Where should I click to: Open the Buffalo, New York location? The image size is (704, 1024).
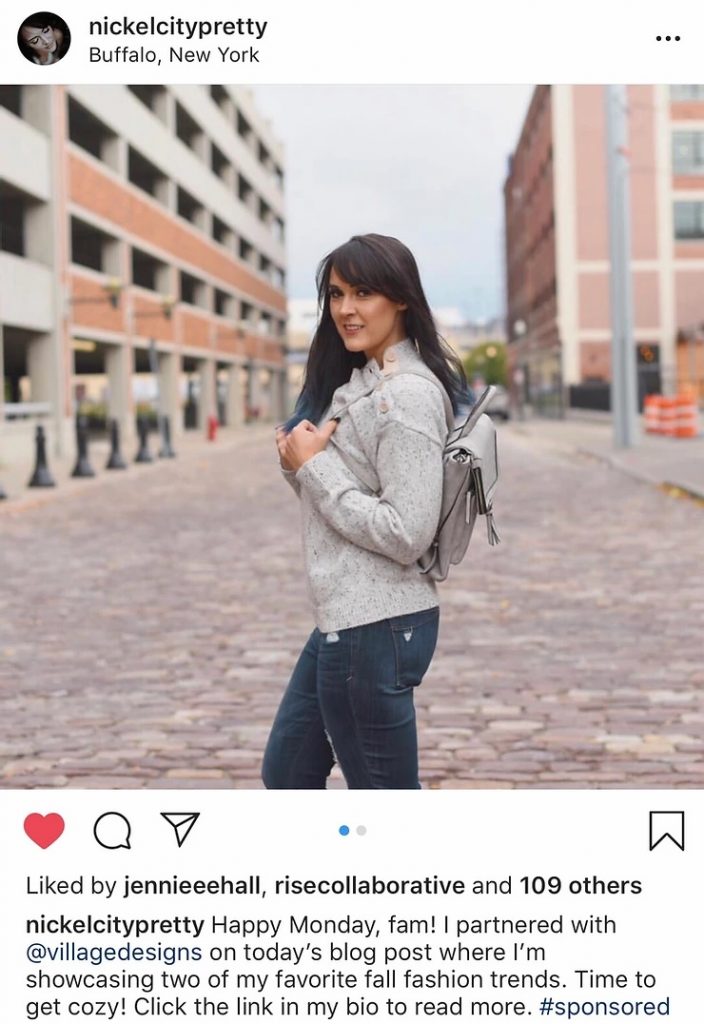pyautogui.click(x=174, y=55)
